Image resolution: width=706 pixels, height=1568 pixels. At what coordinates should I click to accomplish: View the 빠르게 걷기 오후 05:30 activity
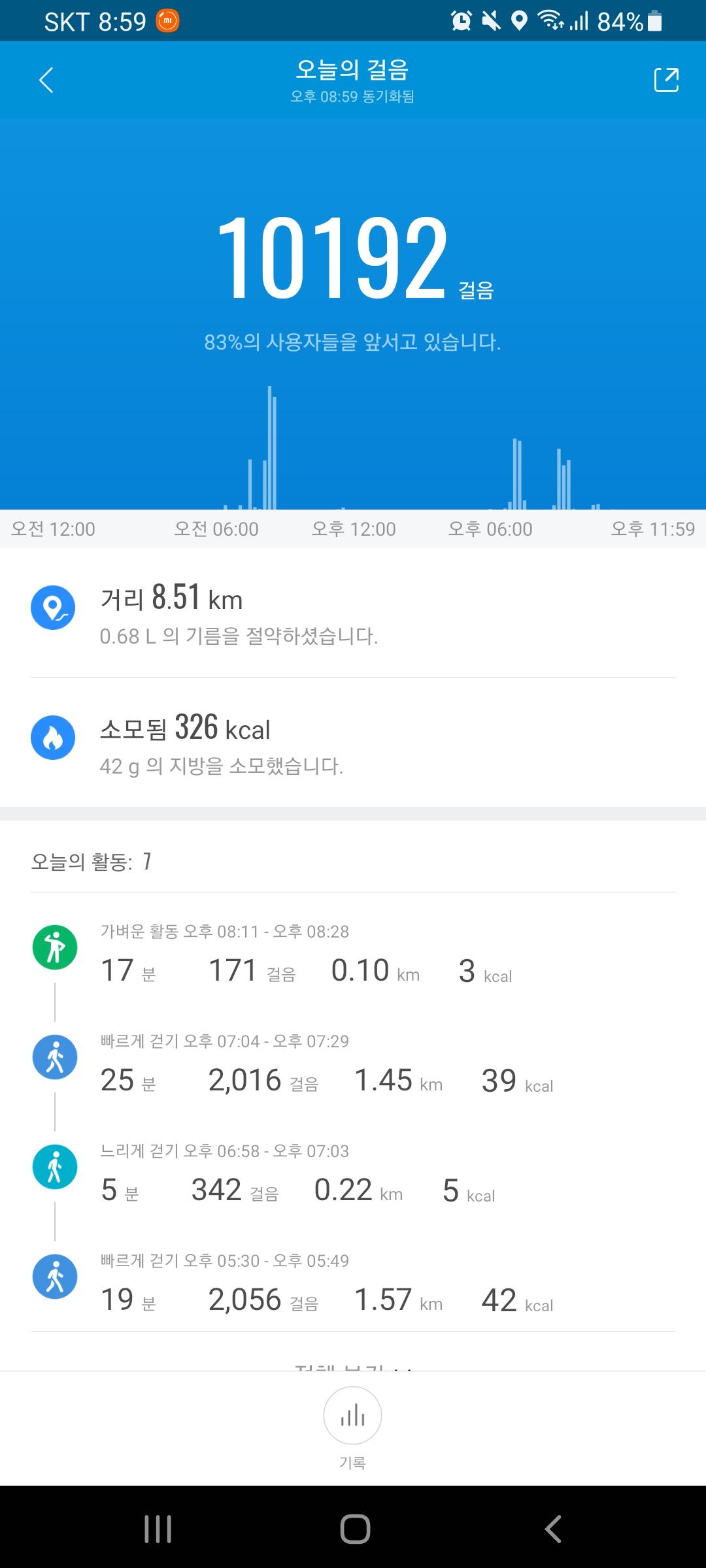pyautogui.click(x=353, y=1284)
